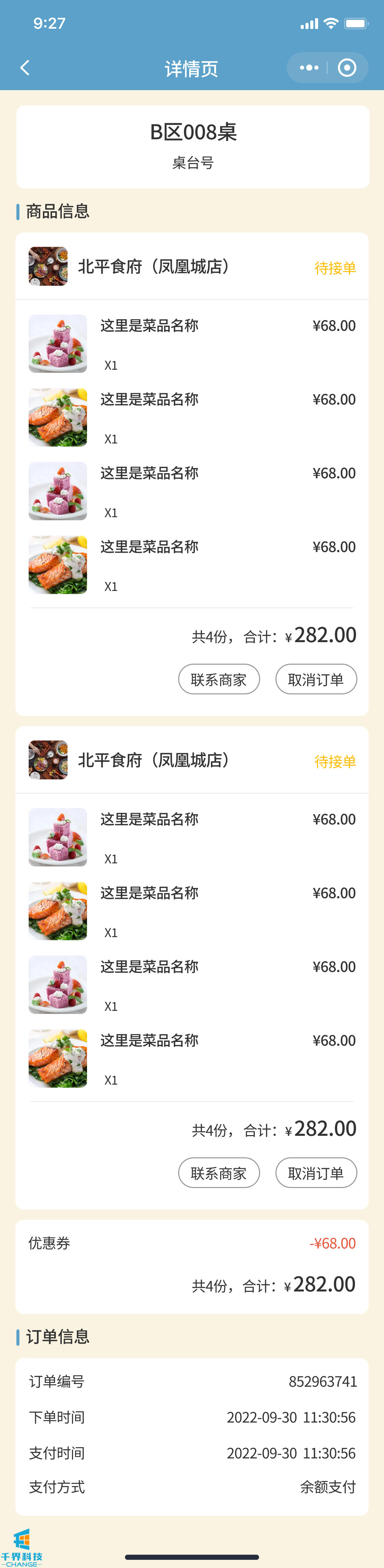Open the mini program more options menu
The image size is (384, 1568).
coord(309,68)
